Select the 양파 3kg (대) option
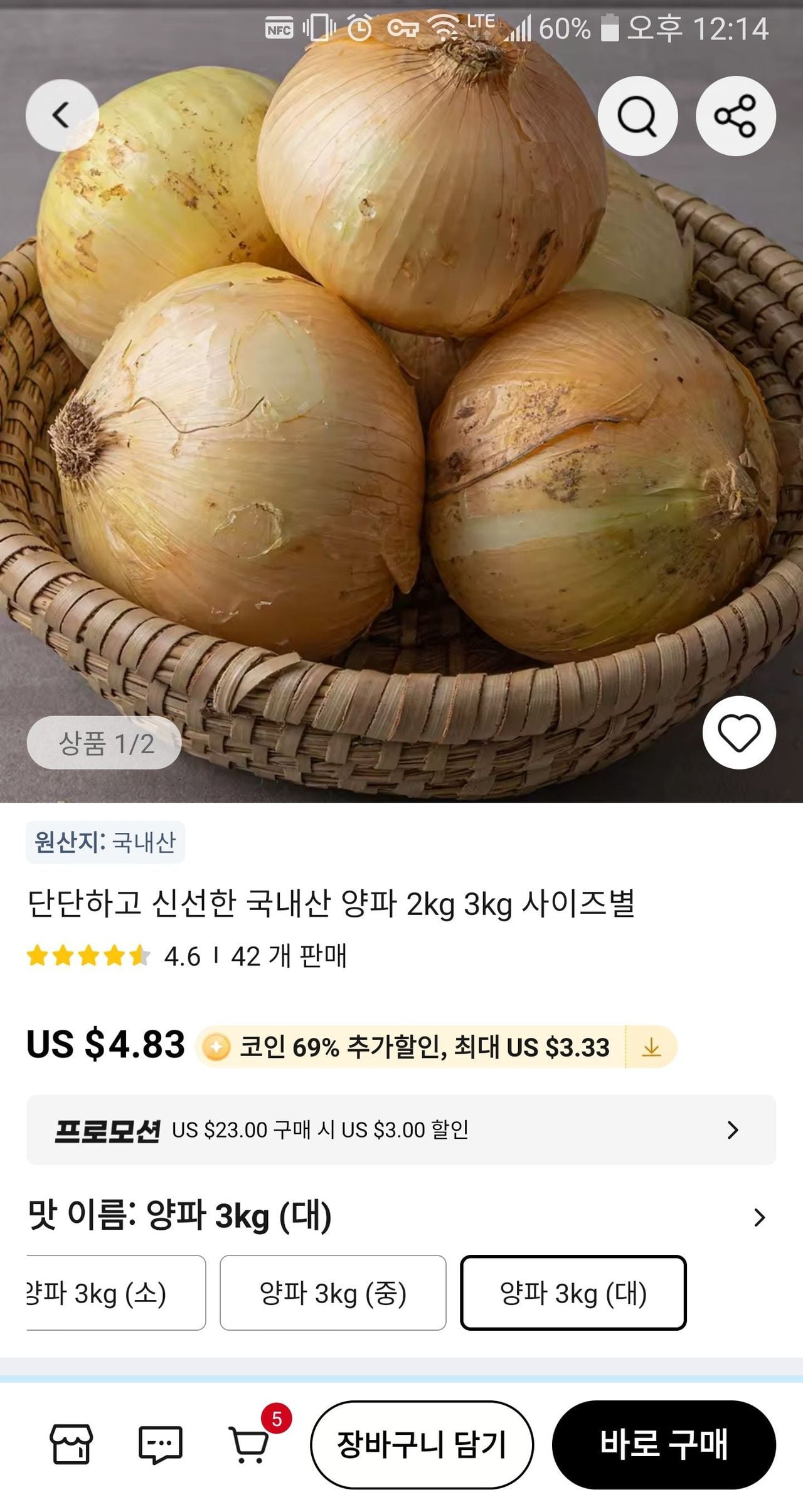This screenshot has width=803, height=1512. (x=573, y=1293)
